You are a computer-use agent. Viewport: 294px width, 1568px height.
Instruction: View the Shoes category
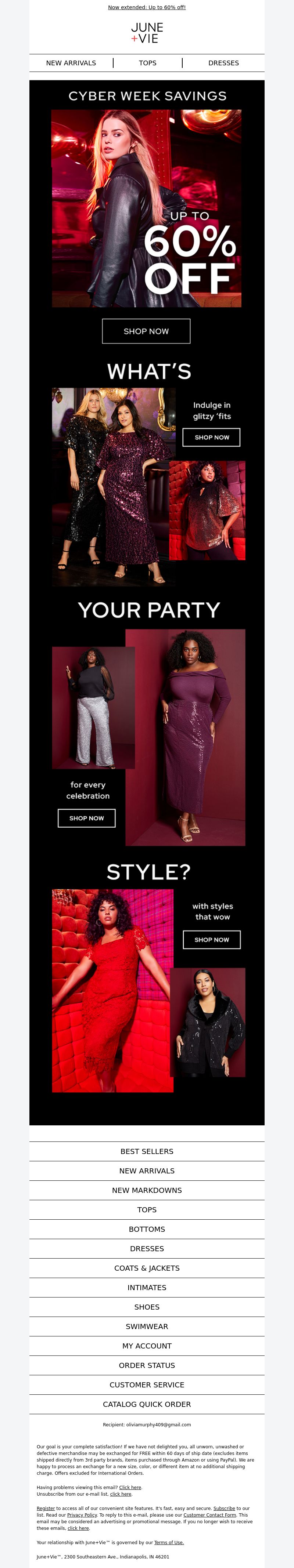147,1307
